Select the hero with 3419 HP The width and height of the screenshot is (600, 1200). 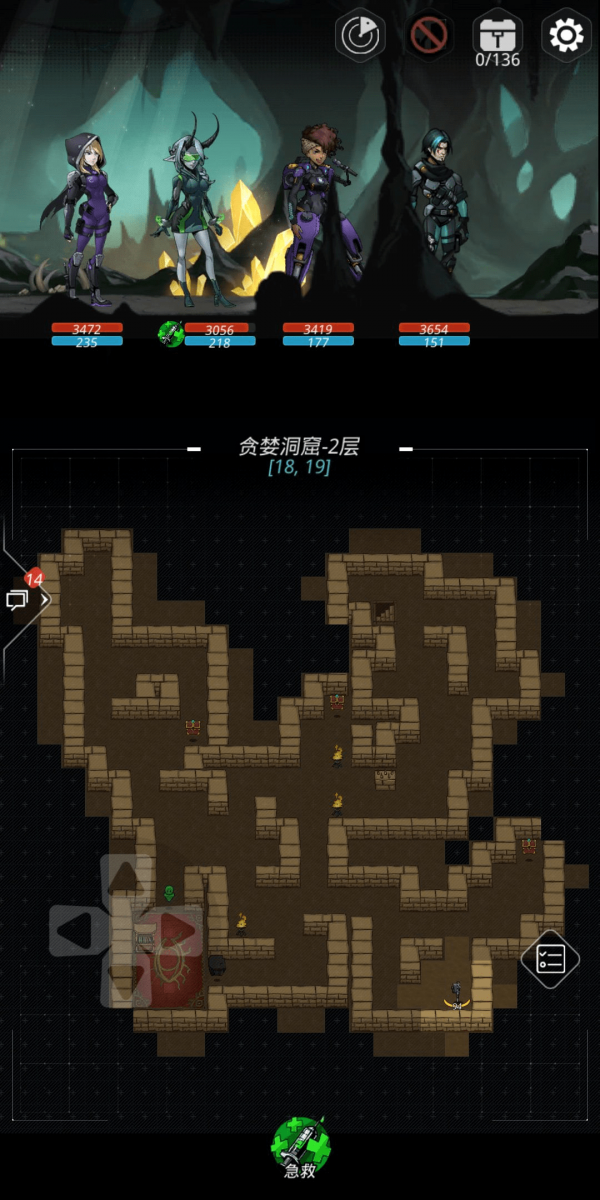coord(318,210)
